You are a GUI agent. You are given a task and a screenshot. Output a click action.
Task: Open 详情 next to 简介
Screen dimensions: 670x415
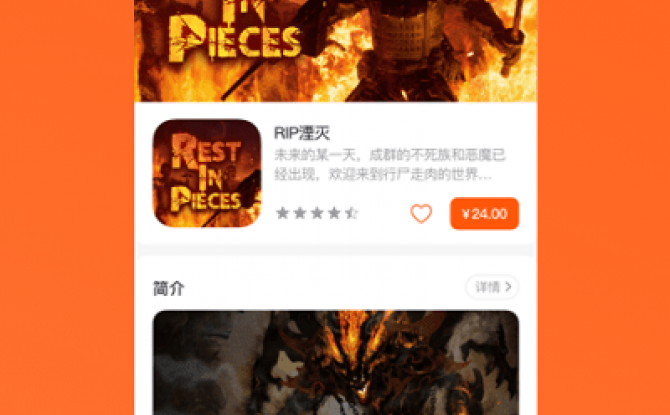click(x=492, y=287)
